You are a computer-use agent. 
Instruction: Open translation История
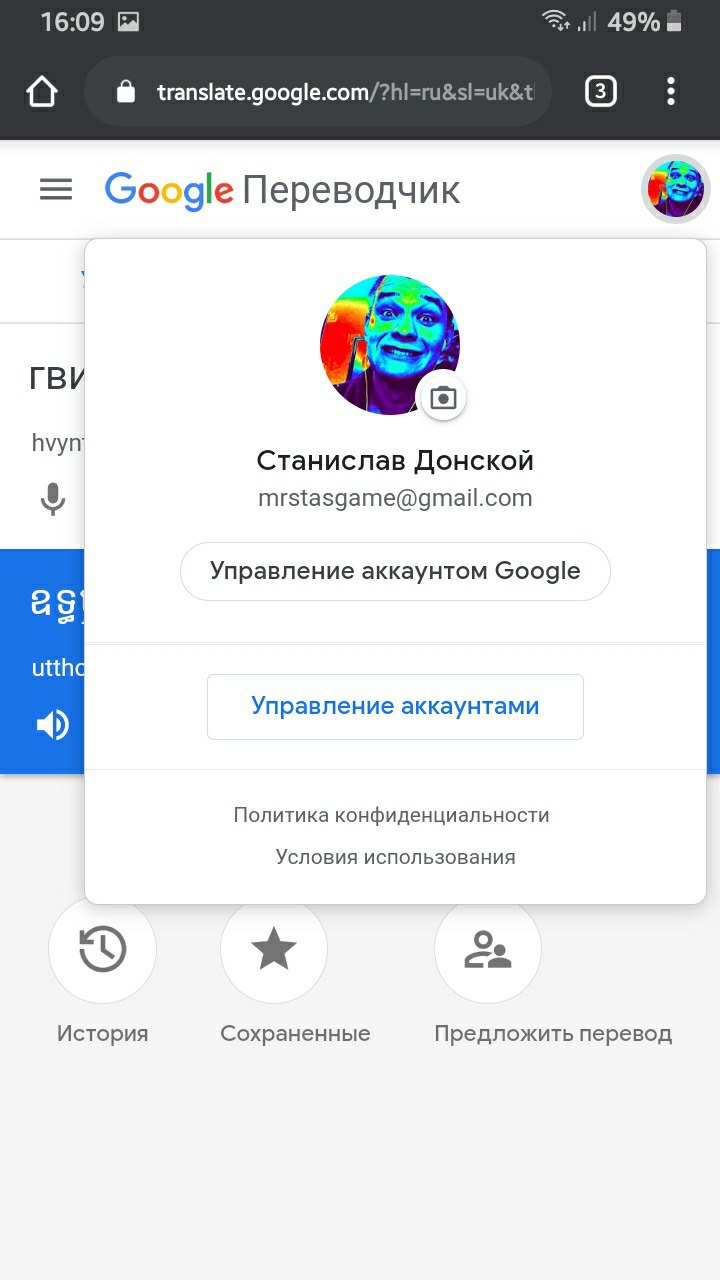102,950
